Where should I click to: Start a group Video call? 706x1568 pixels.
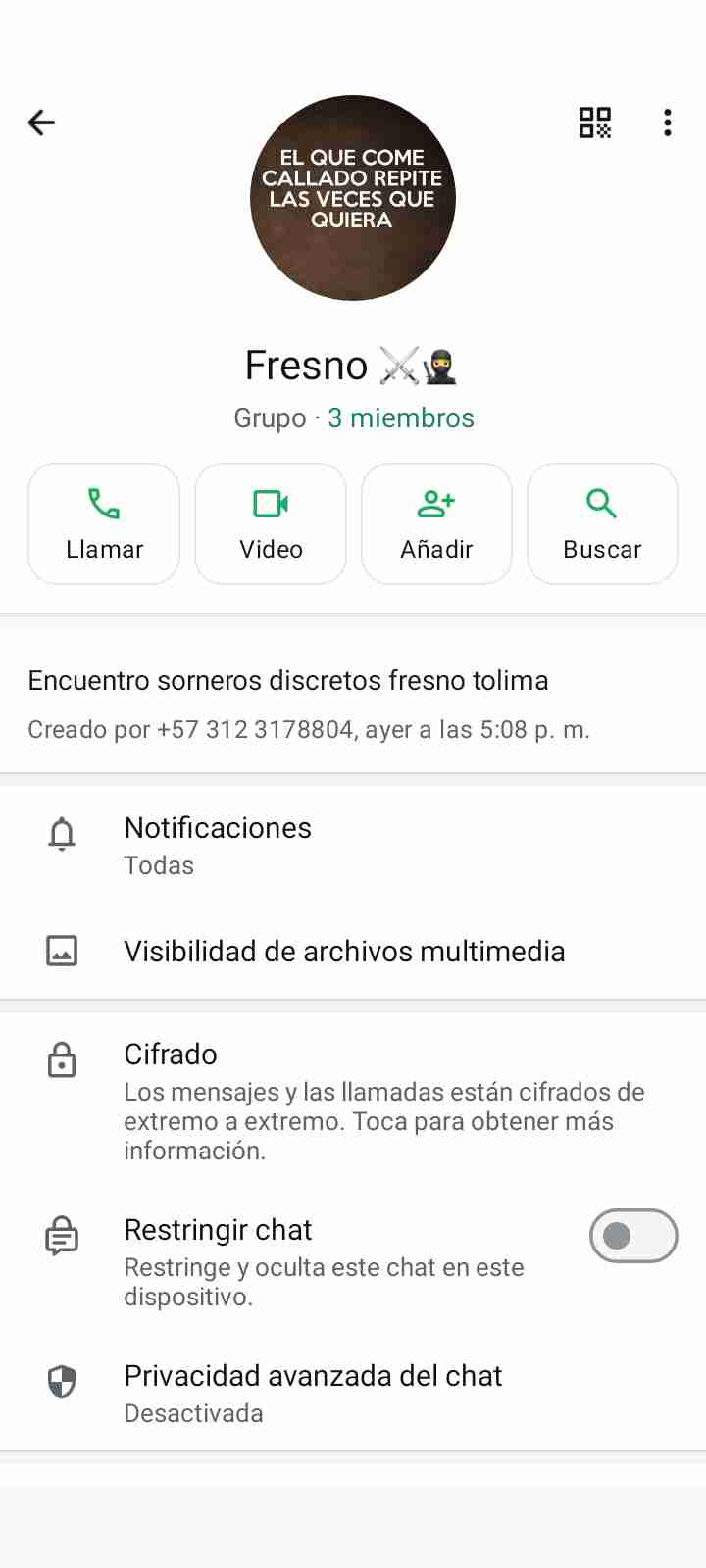click(x=271, y=523)
